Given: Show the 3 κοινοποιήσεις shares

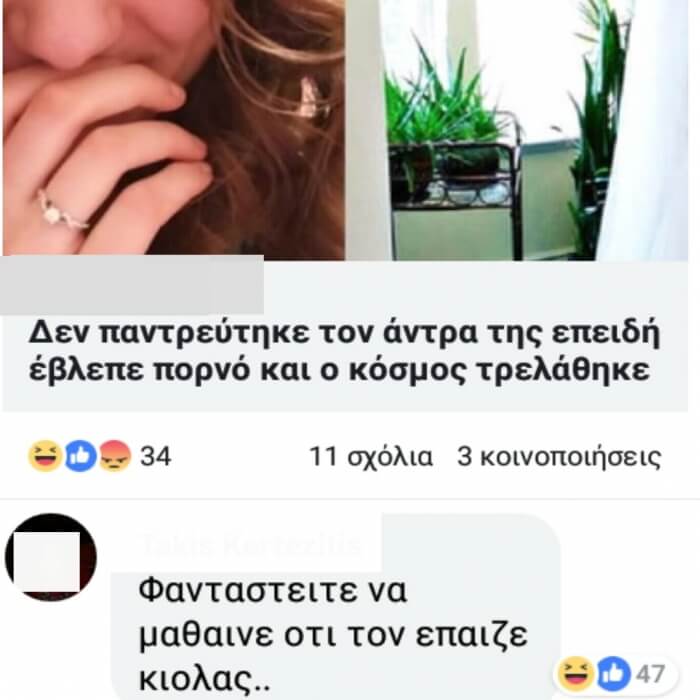Looking at the screenshot, I should (x=558, y=457).
